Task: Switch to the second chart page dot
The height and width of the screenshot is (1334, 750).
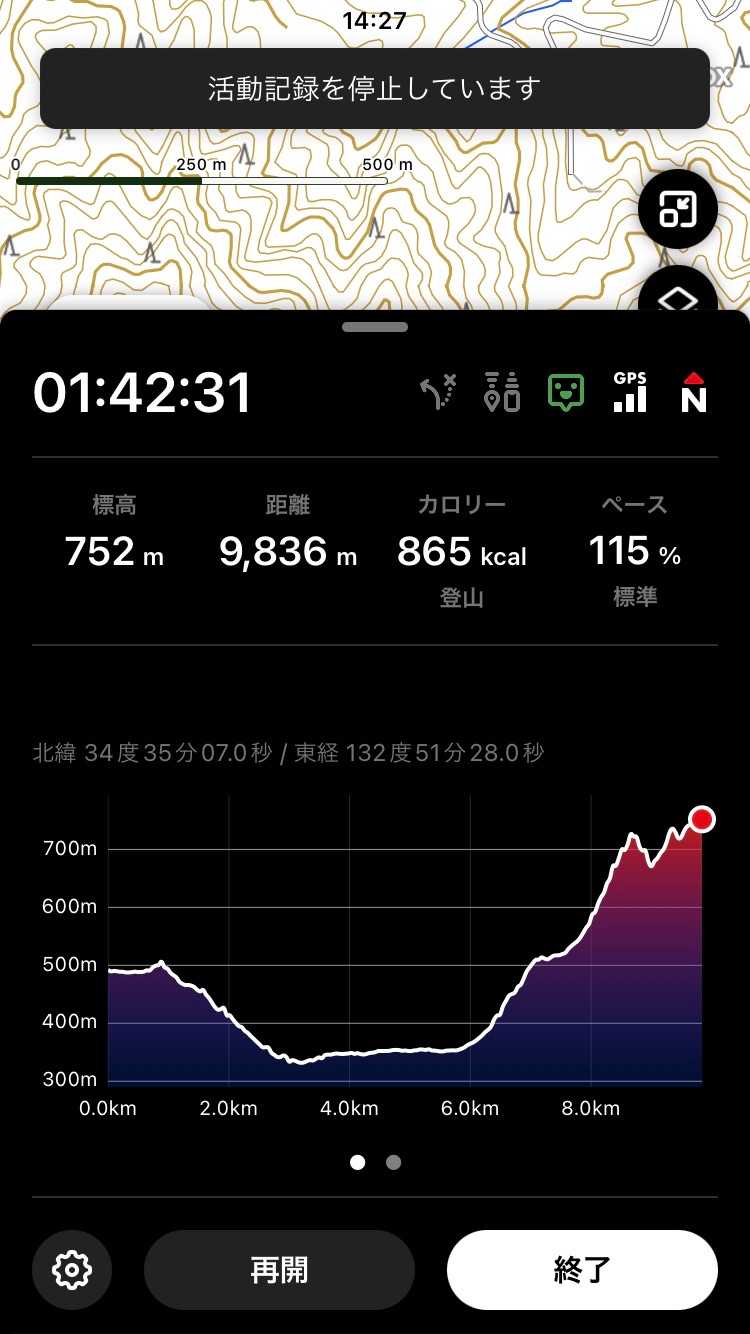Action: [x=394, y=1162]
